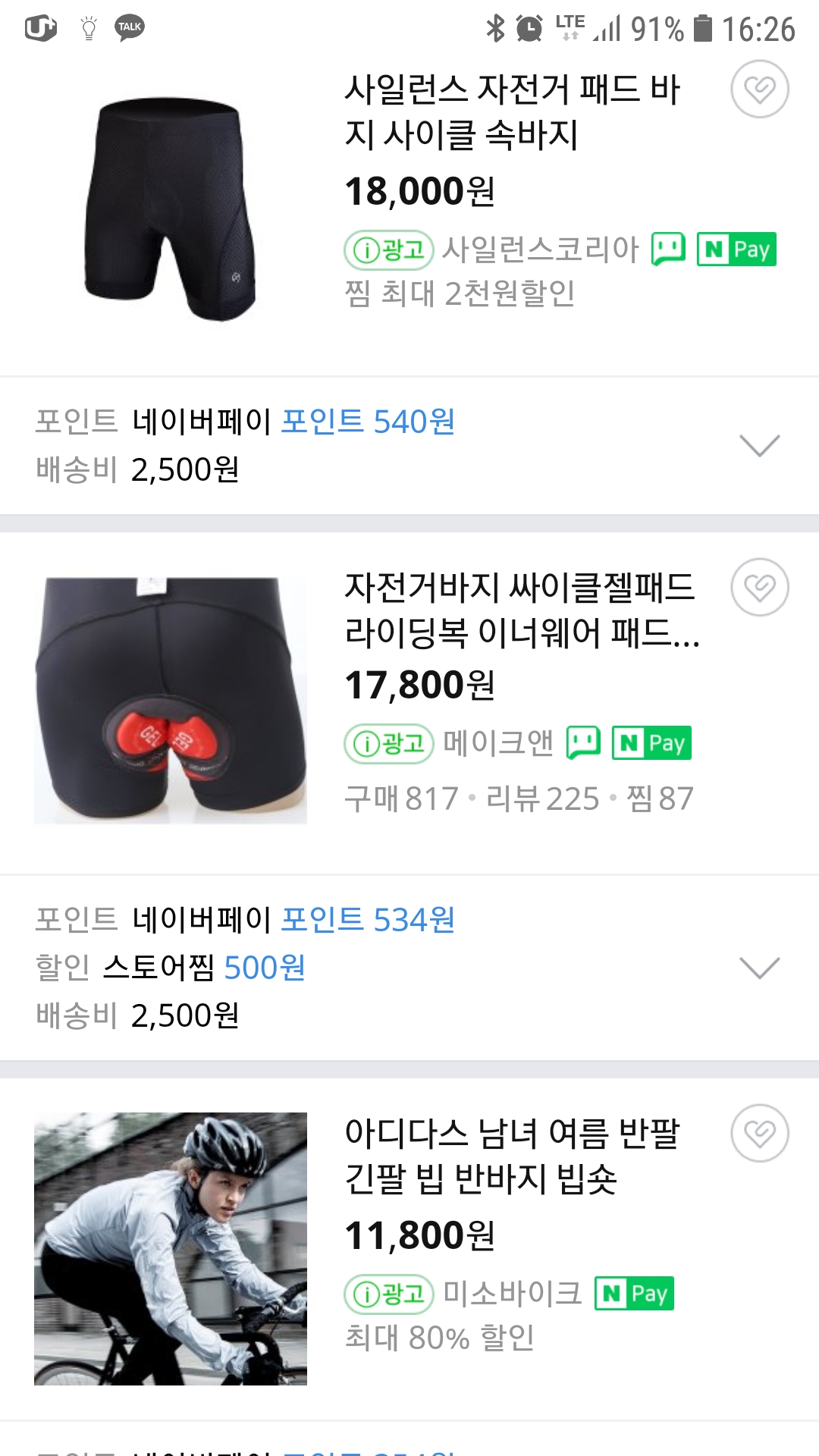View ad info for 메이크앤 listing

[x=389, y=744]
